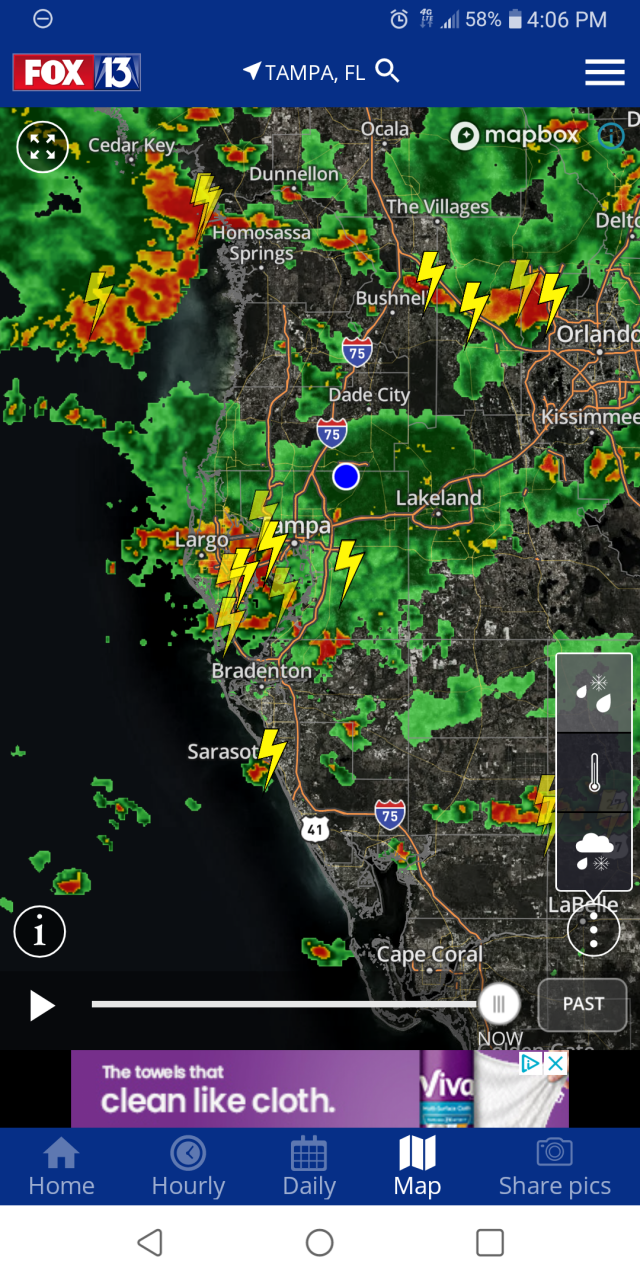Image resolution: width=640 pixels, height=1280 pixels.
Task: Tap the PAST button
Action: [x=583, y=1004]
